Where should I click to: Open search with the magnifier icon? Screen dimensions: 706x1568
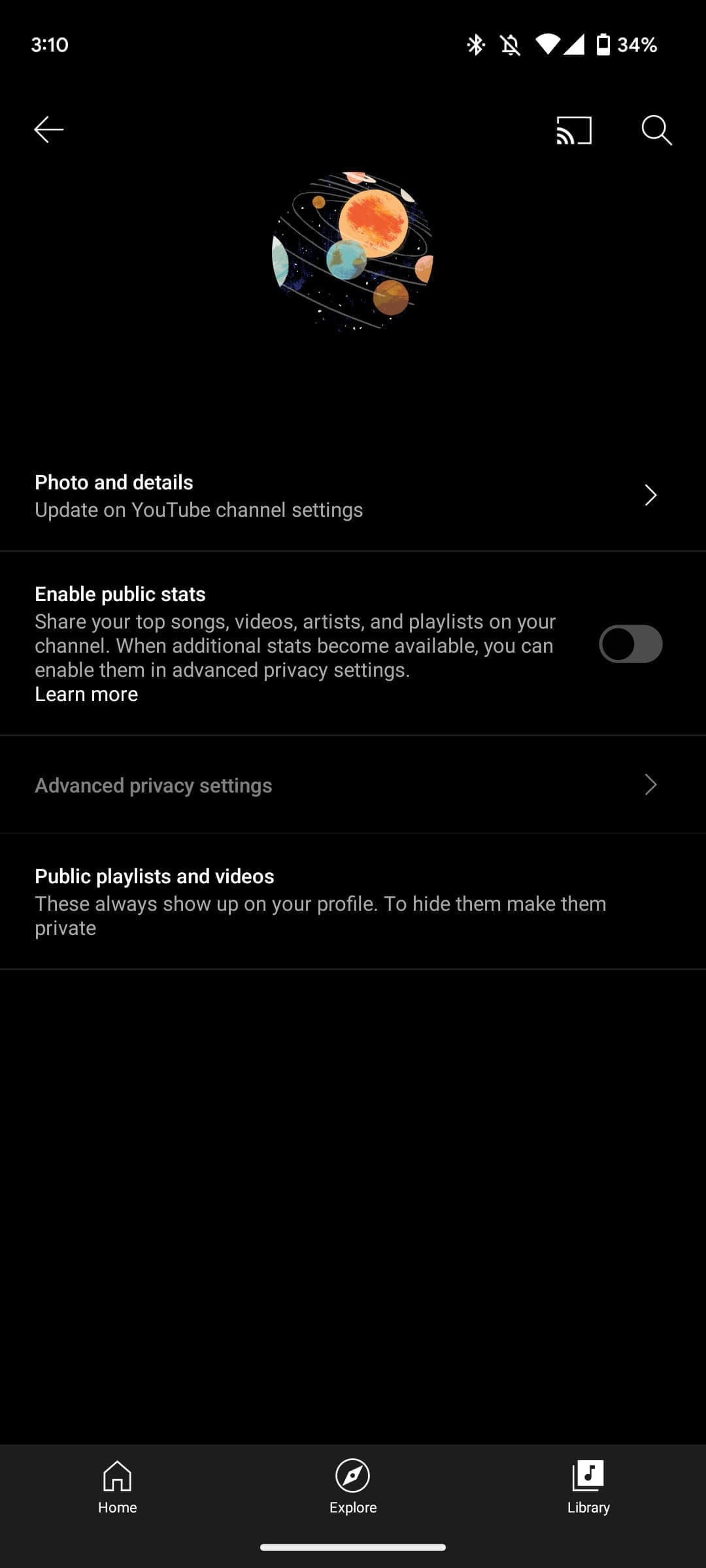pyautogui.click(x=656, y=130)
